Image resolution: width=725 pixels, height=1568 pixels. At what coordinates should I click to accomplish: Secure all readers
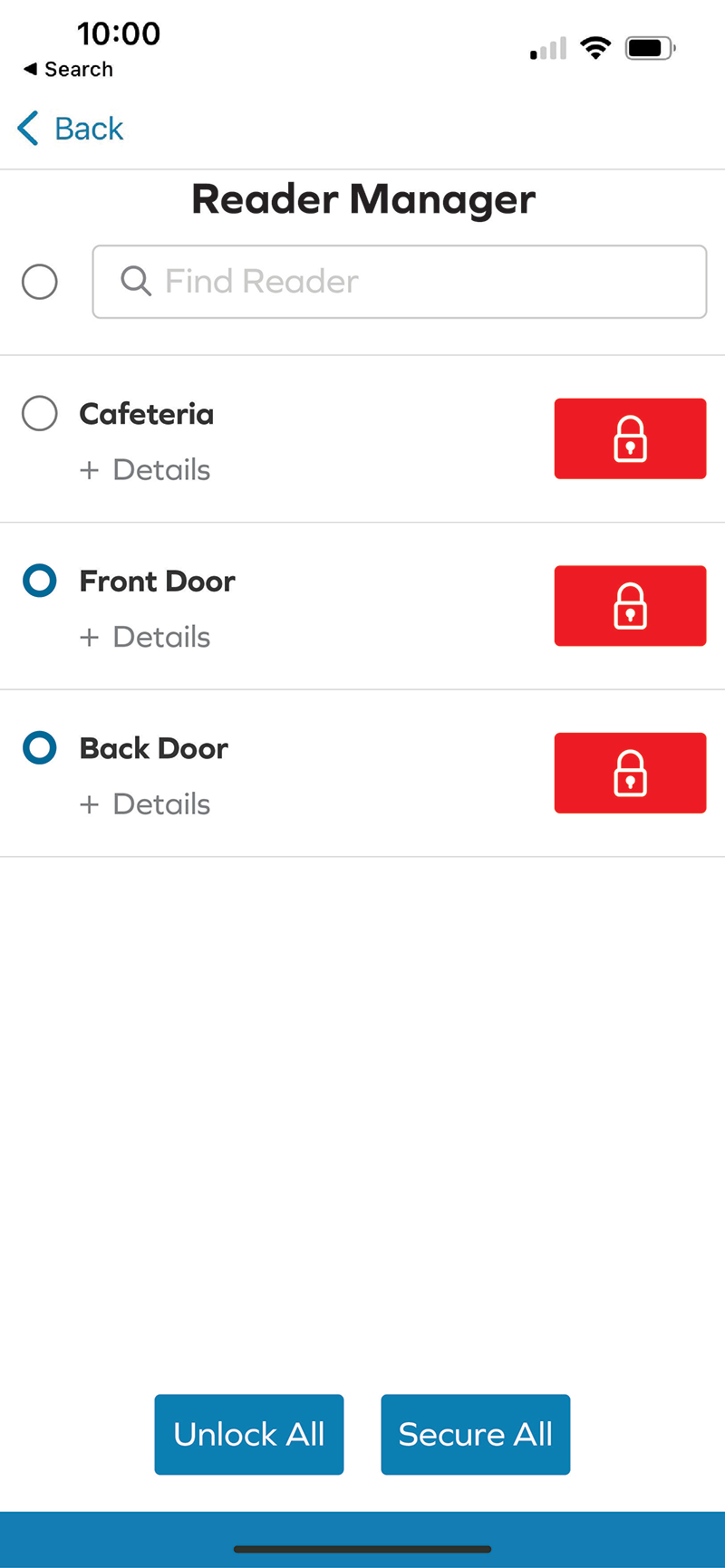point(476,1434)
